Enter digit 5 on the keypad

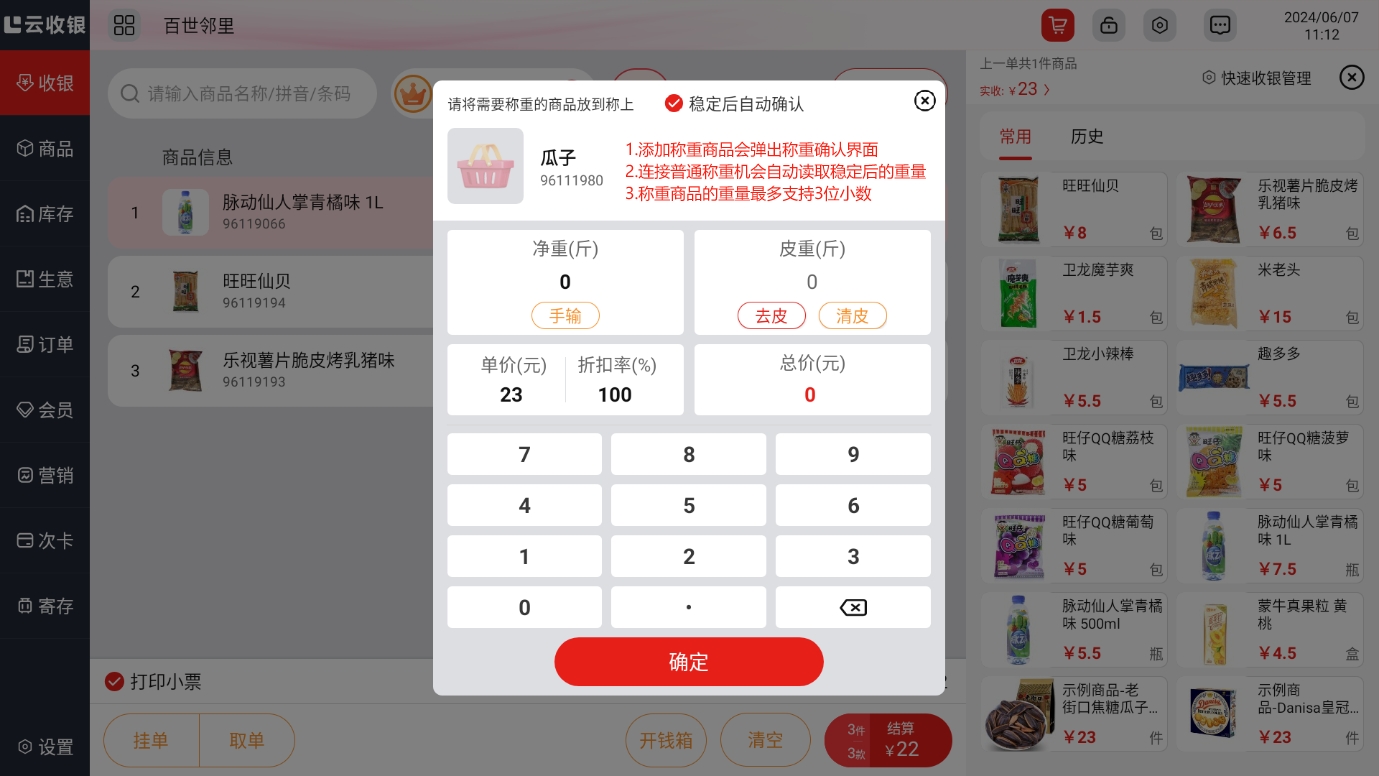(x=688, y=506)
